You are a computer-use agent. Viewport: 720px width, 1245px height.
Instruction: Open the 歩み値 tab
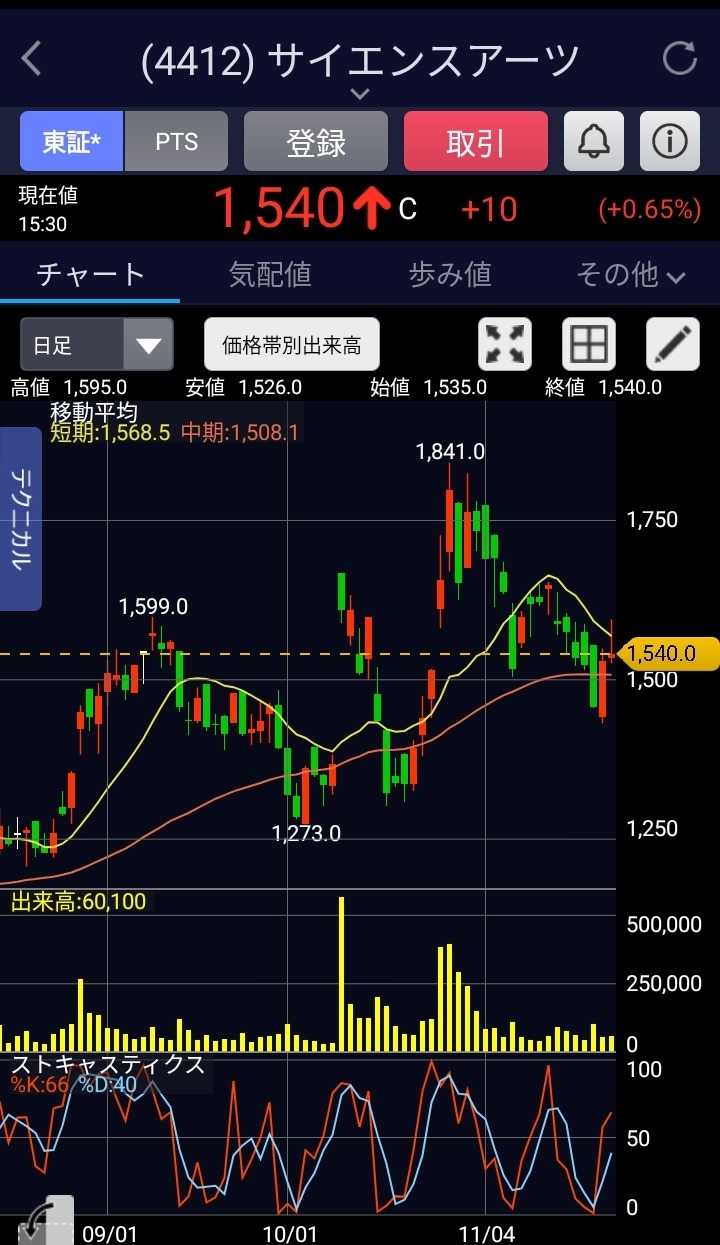pos(450,274)
